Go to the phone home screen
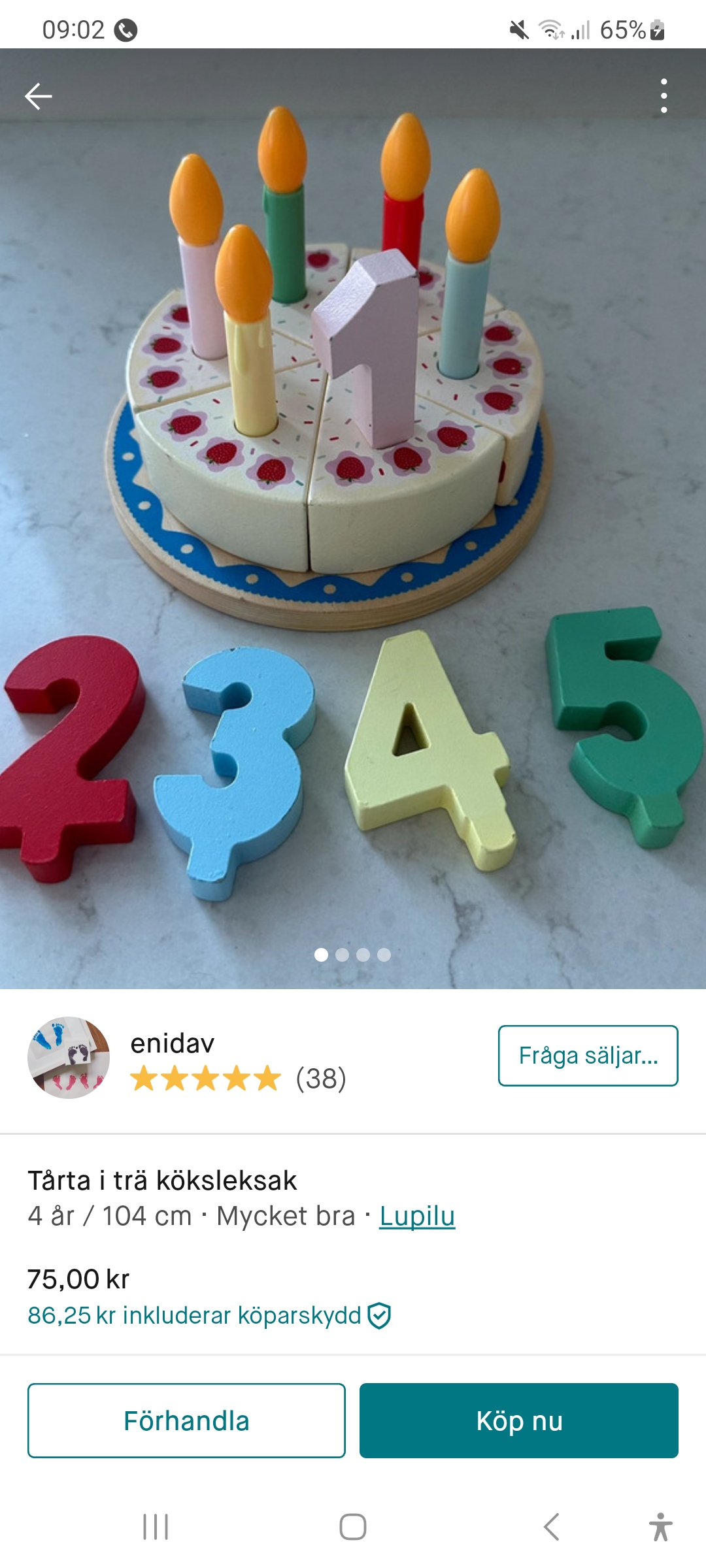This screenshot has height=1568, width=706. pos(353,1527)
